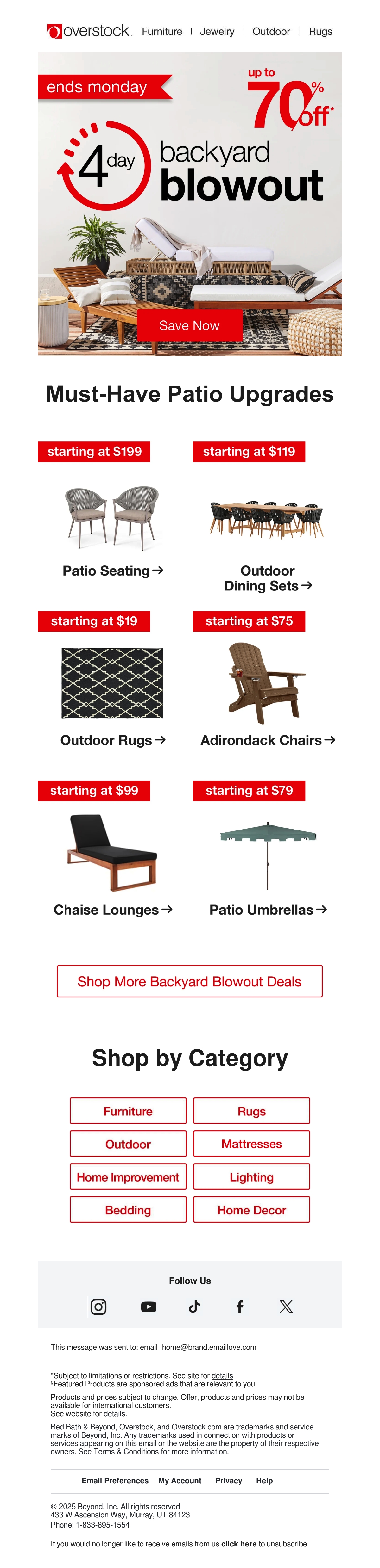Viewport: 380px width, 1568px height.
Task: Open Patio Seating deals
Action: [x=113, y=571]
